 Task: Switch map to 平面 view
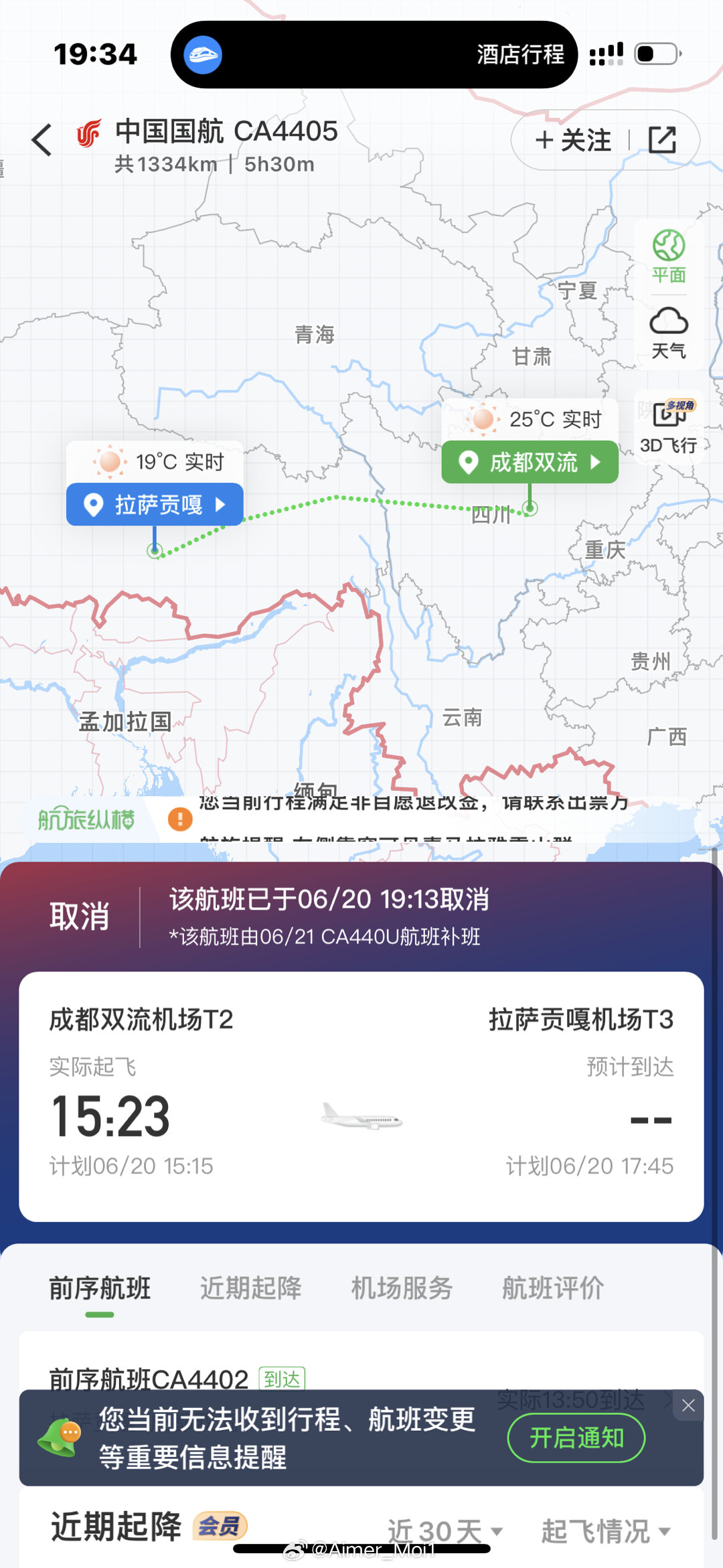coord(669,256)
